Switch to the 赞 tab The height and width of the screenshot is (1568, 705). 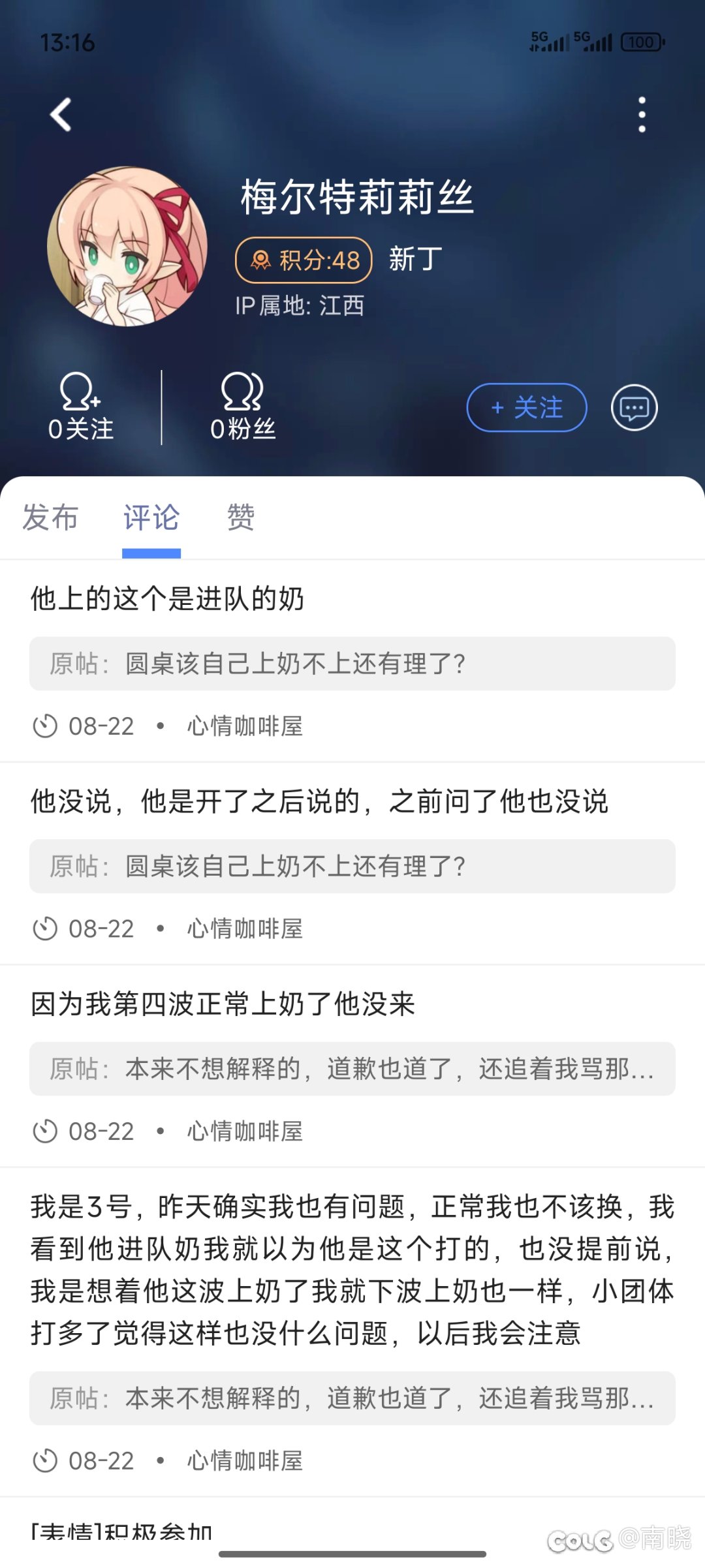pos(241,517)
